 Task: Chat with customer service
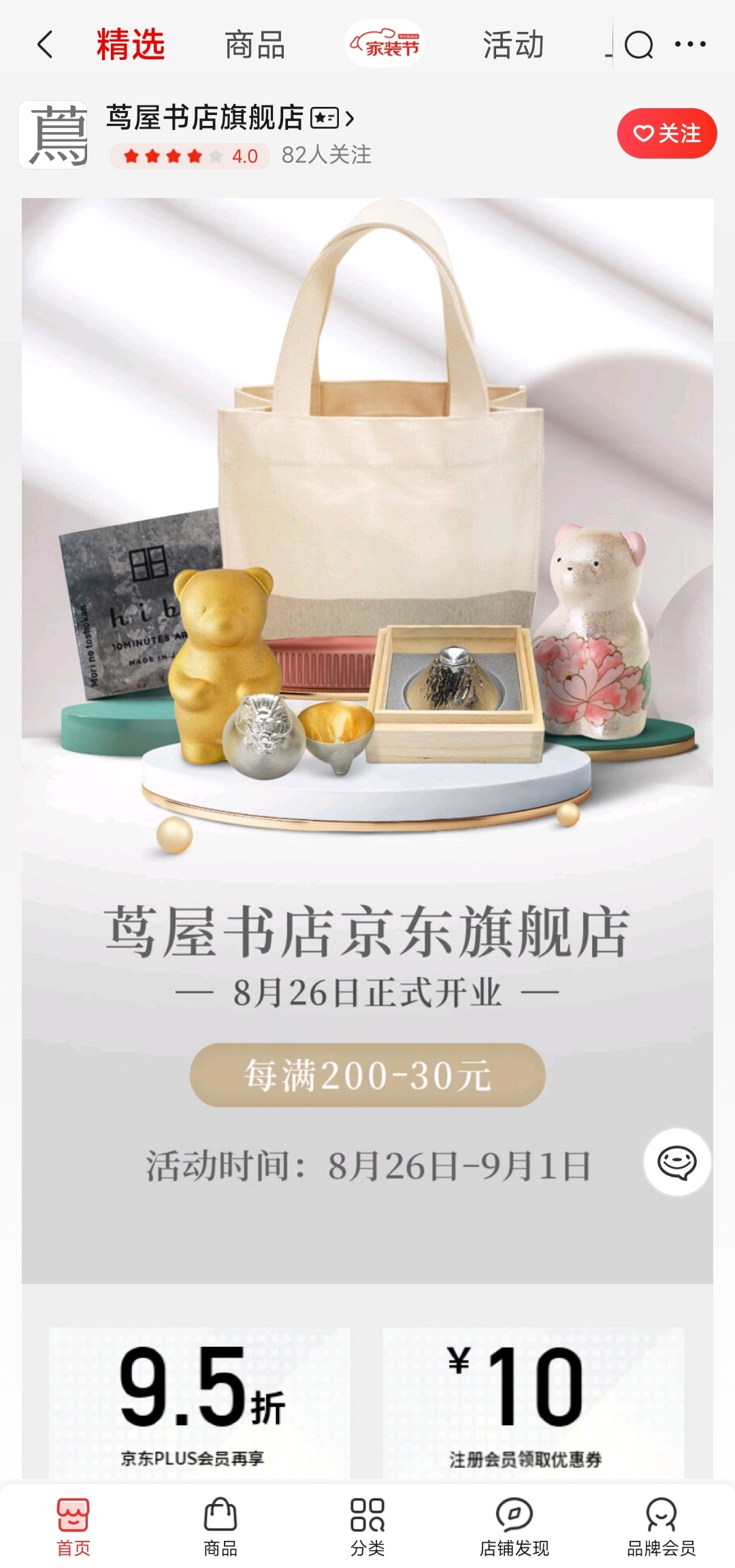[677, 1162]
